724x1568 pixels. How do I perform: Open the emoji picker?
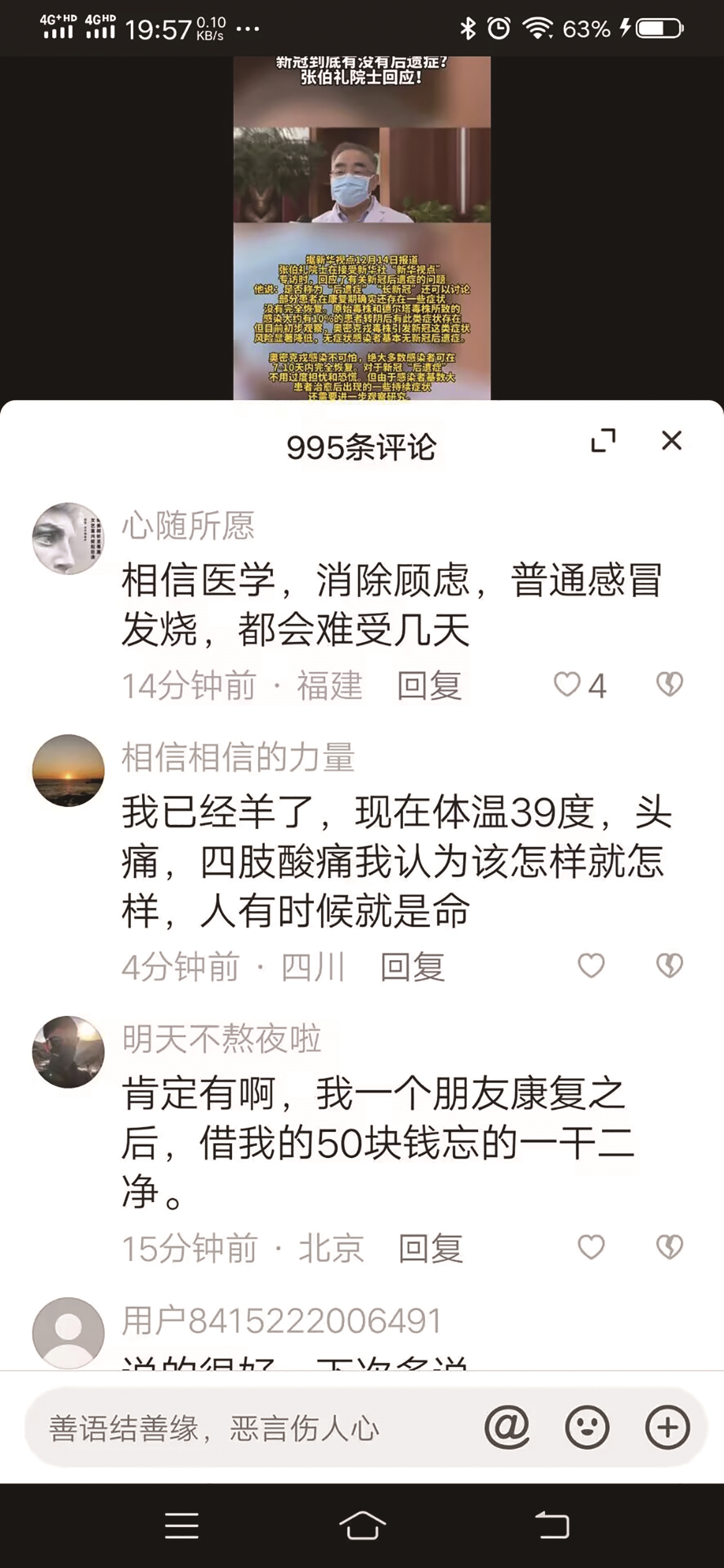coord(587,1427)
